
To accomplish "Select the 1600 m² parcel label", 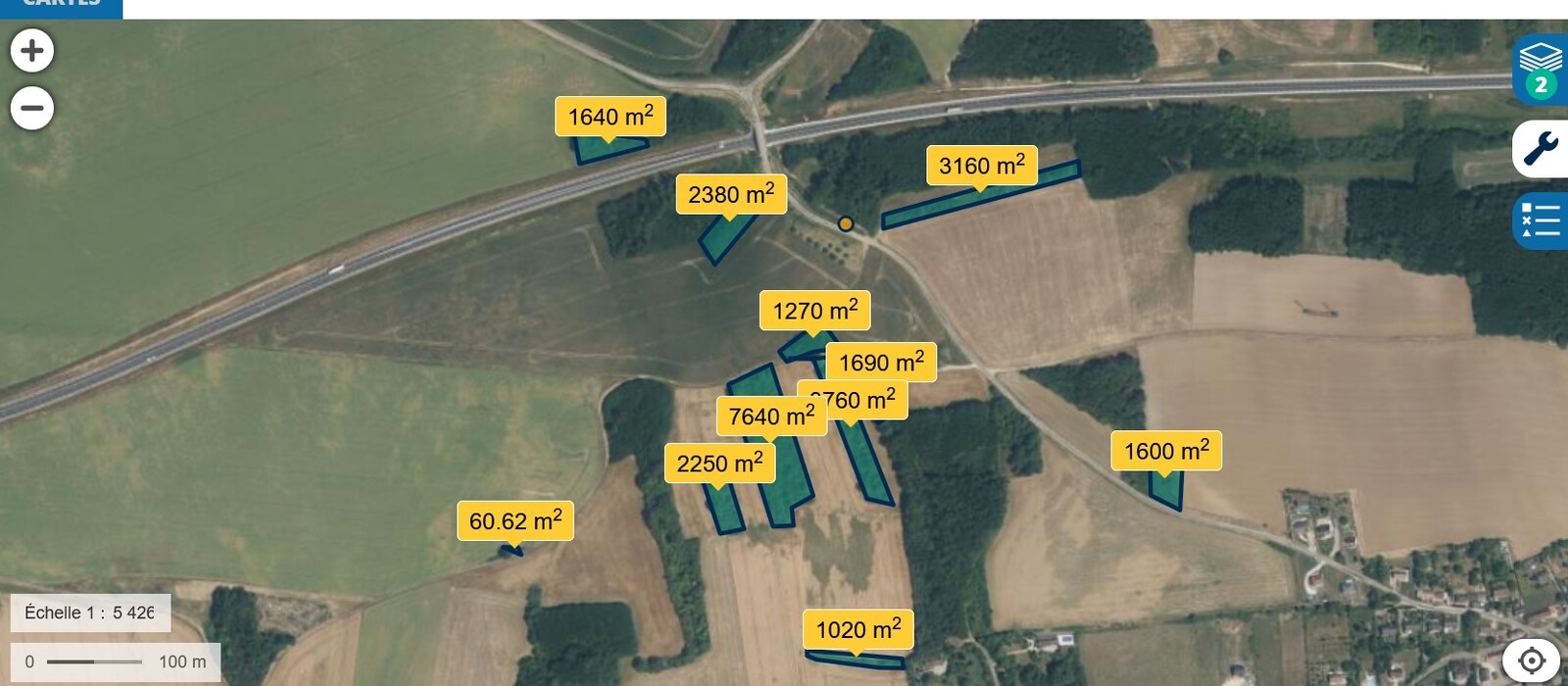I will pyautogui.click(x=1166, y=451).
